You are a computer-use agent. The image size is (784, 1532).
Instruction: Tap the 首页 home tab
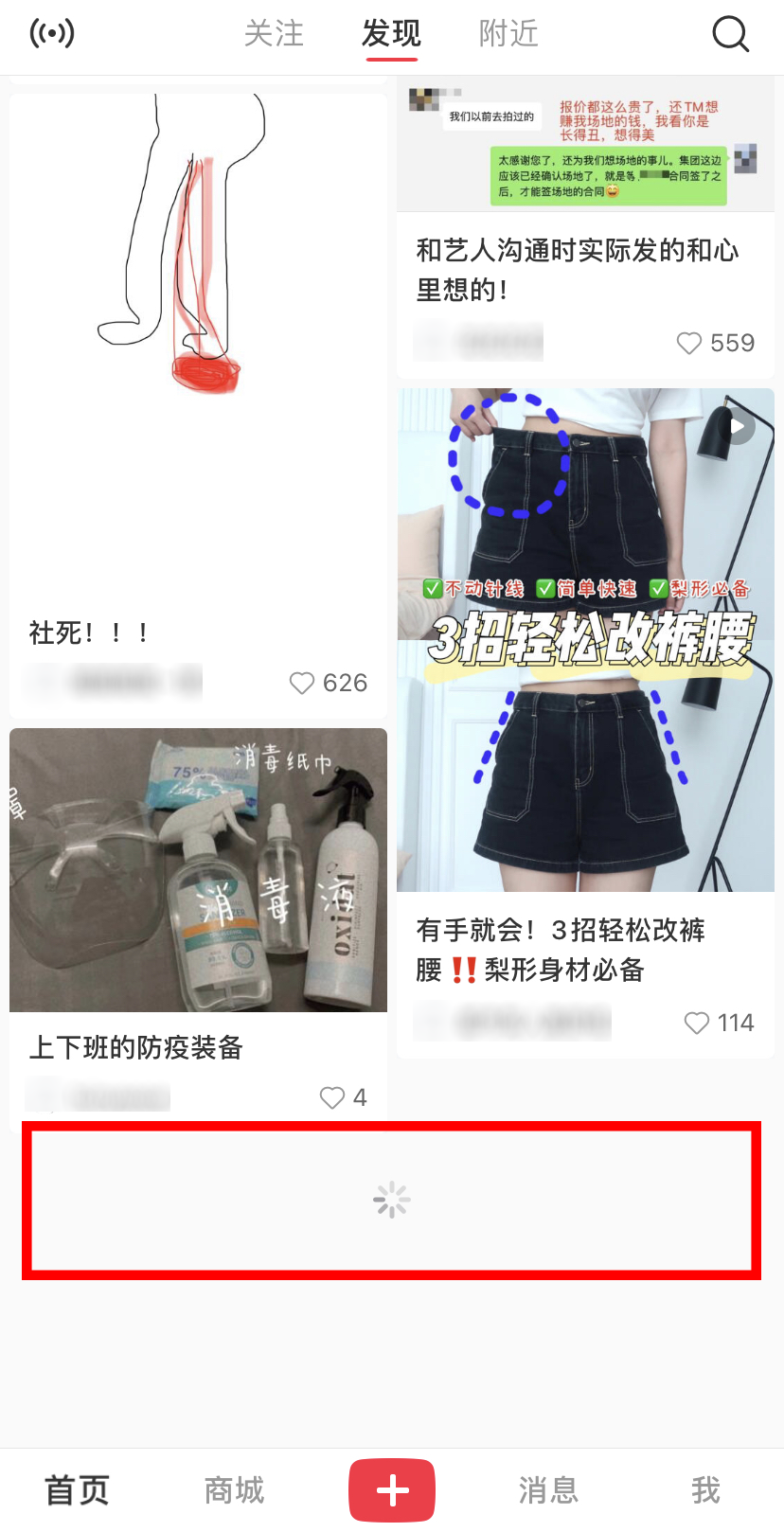click(78, 1490)
